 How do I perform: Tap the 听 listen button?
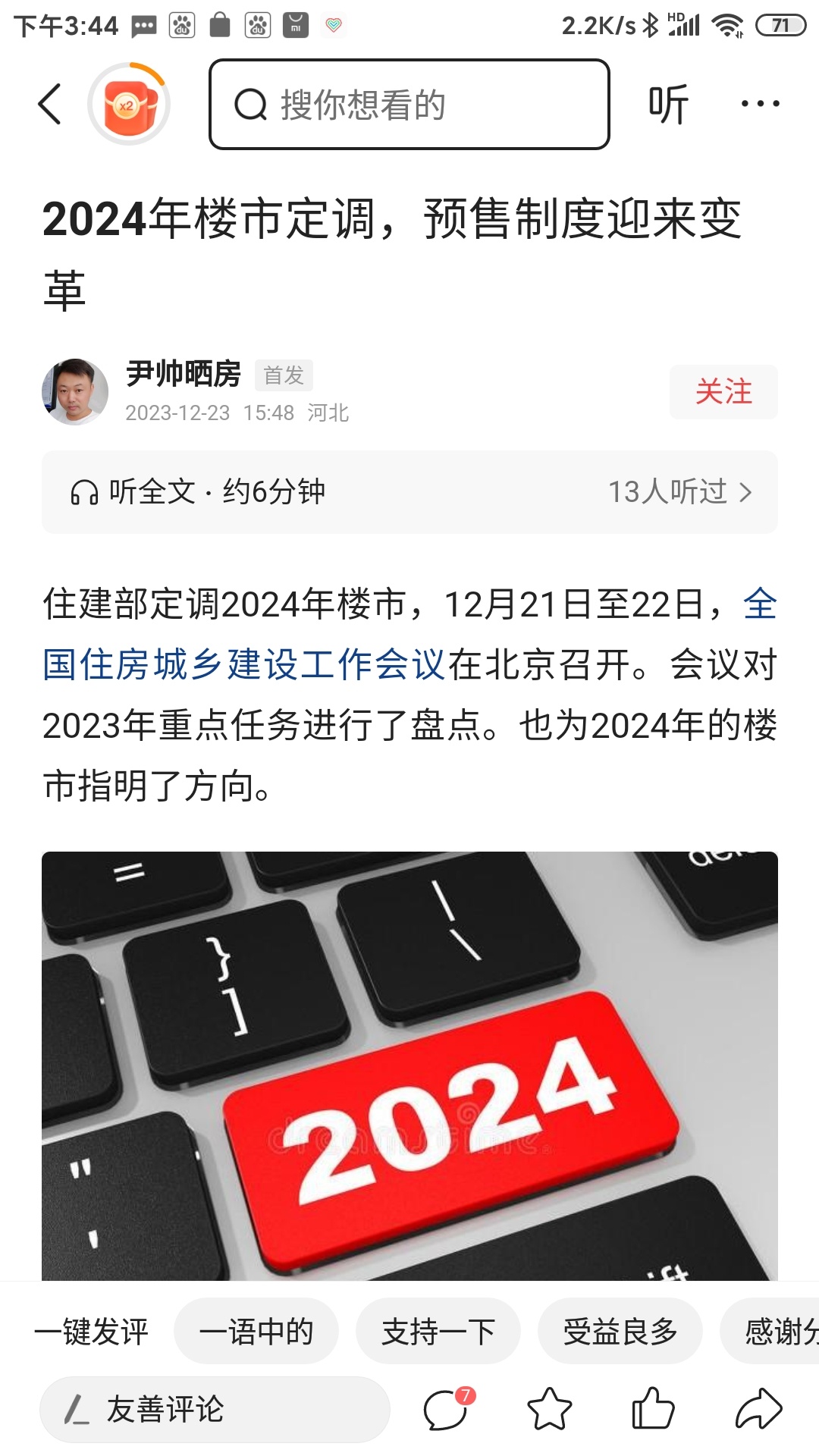pos(668,104)
